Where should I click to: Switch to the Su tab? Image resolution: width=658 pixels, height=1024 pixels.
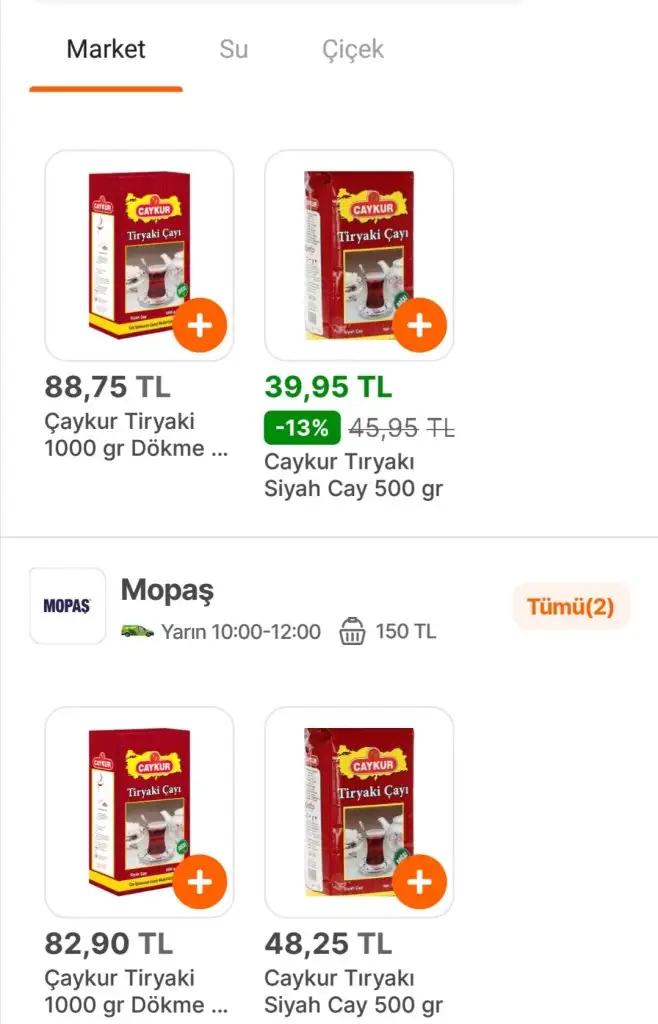(x=233, y=50)
